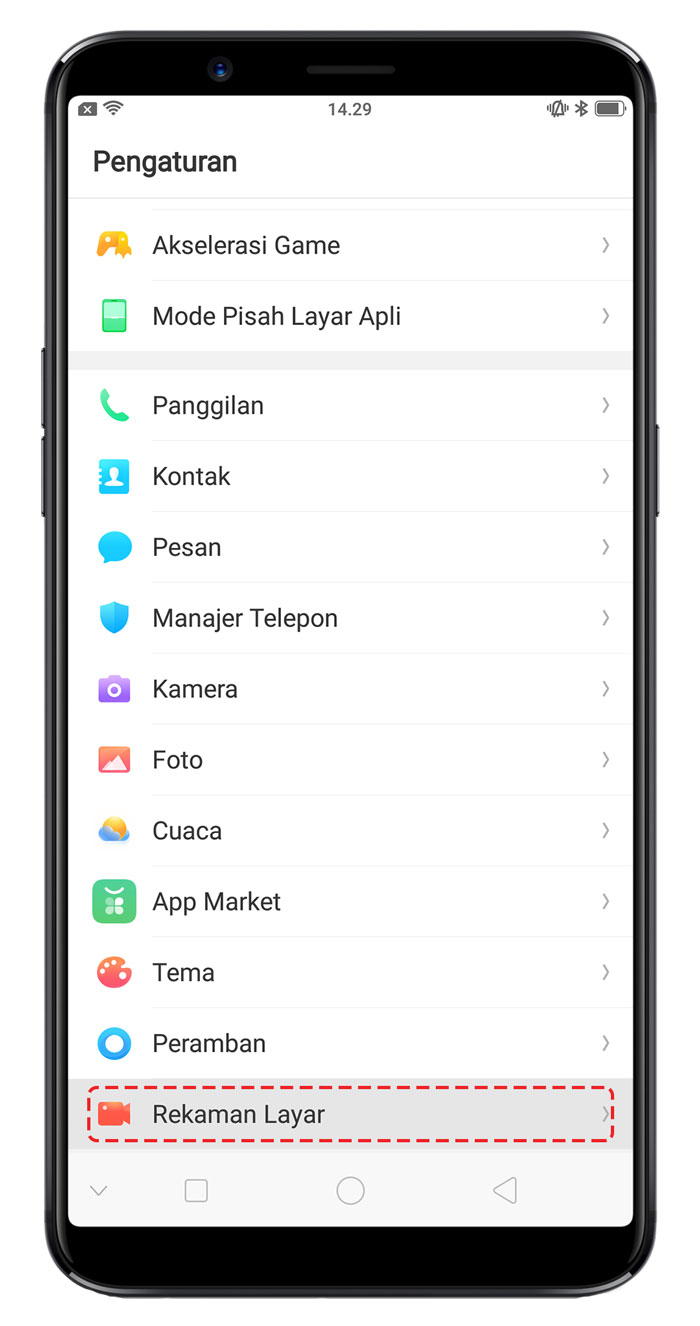Go to the home screen
The height and width of the screenshot is (1326, 700).
(x=350, y=1190)
